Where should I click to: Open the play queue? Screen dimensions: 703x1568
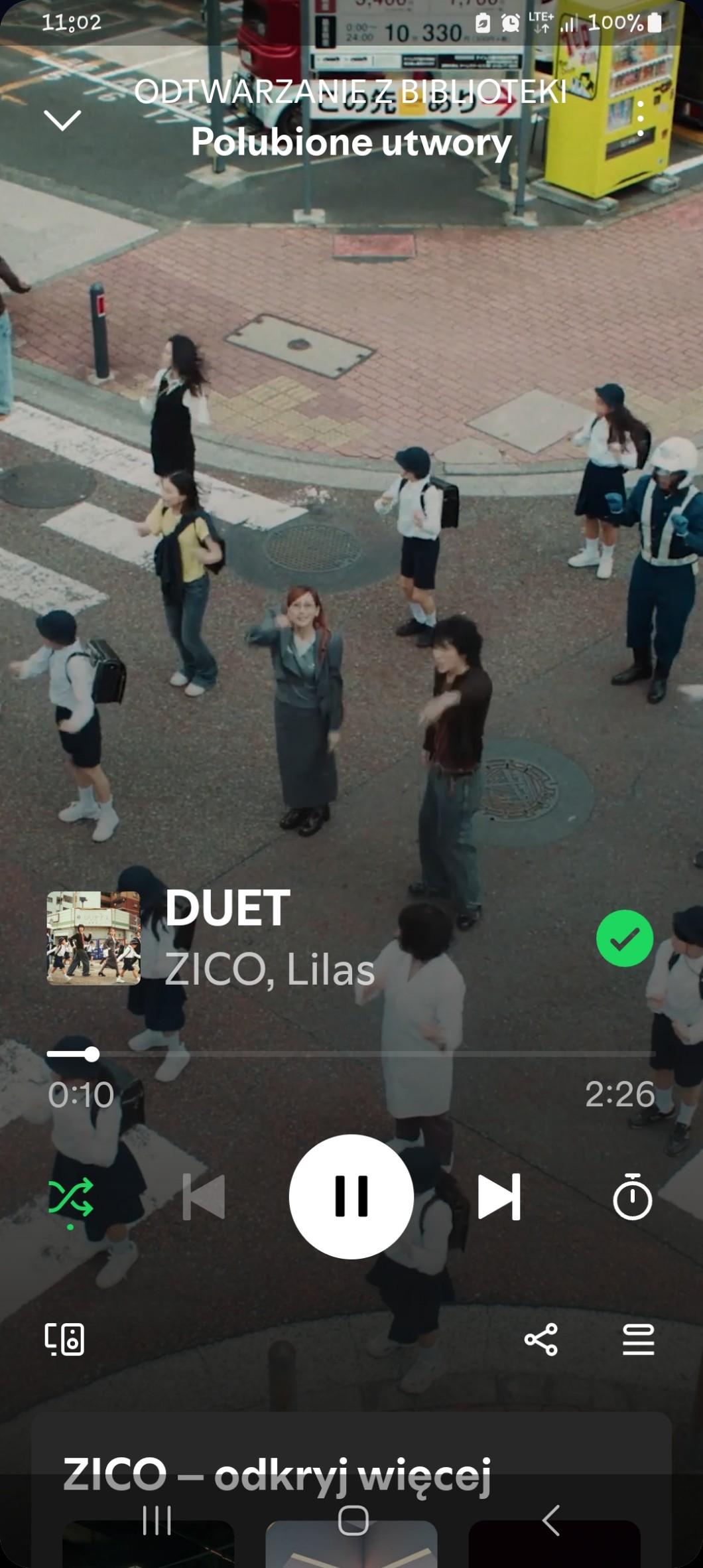(x=638, y=1339)
